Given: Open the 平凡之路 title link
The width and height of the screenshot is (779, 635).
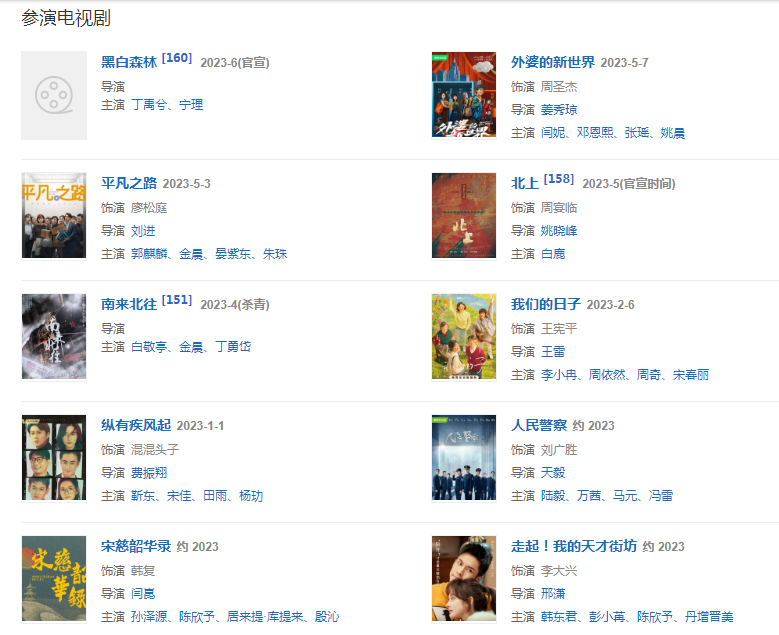Looking at the screenshot, I should pyautogui.click(x=129, y=183).
